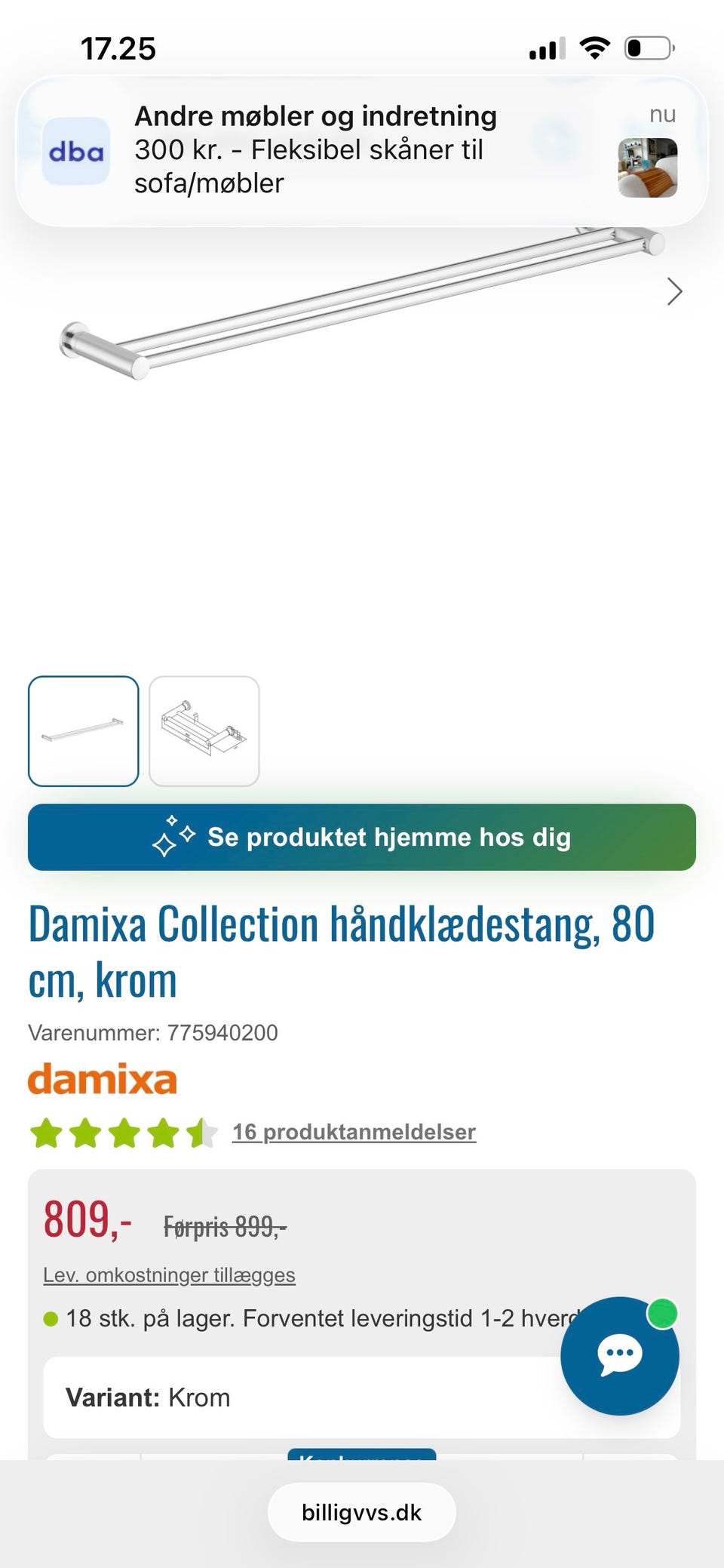Open the dba notification banner
The image size is (724, 1568).
[362, 151]
